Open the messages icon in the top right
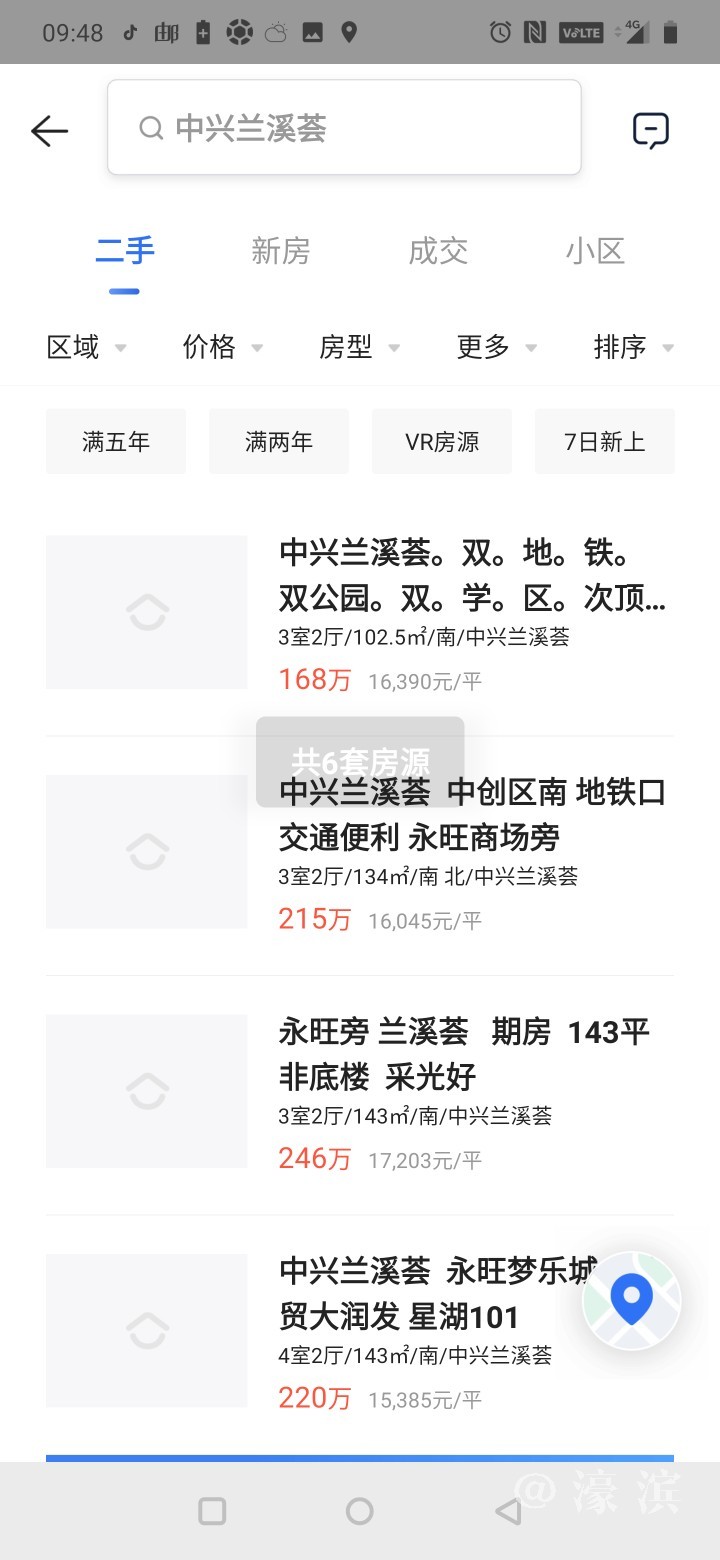 [x=650, y=130]
